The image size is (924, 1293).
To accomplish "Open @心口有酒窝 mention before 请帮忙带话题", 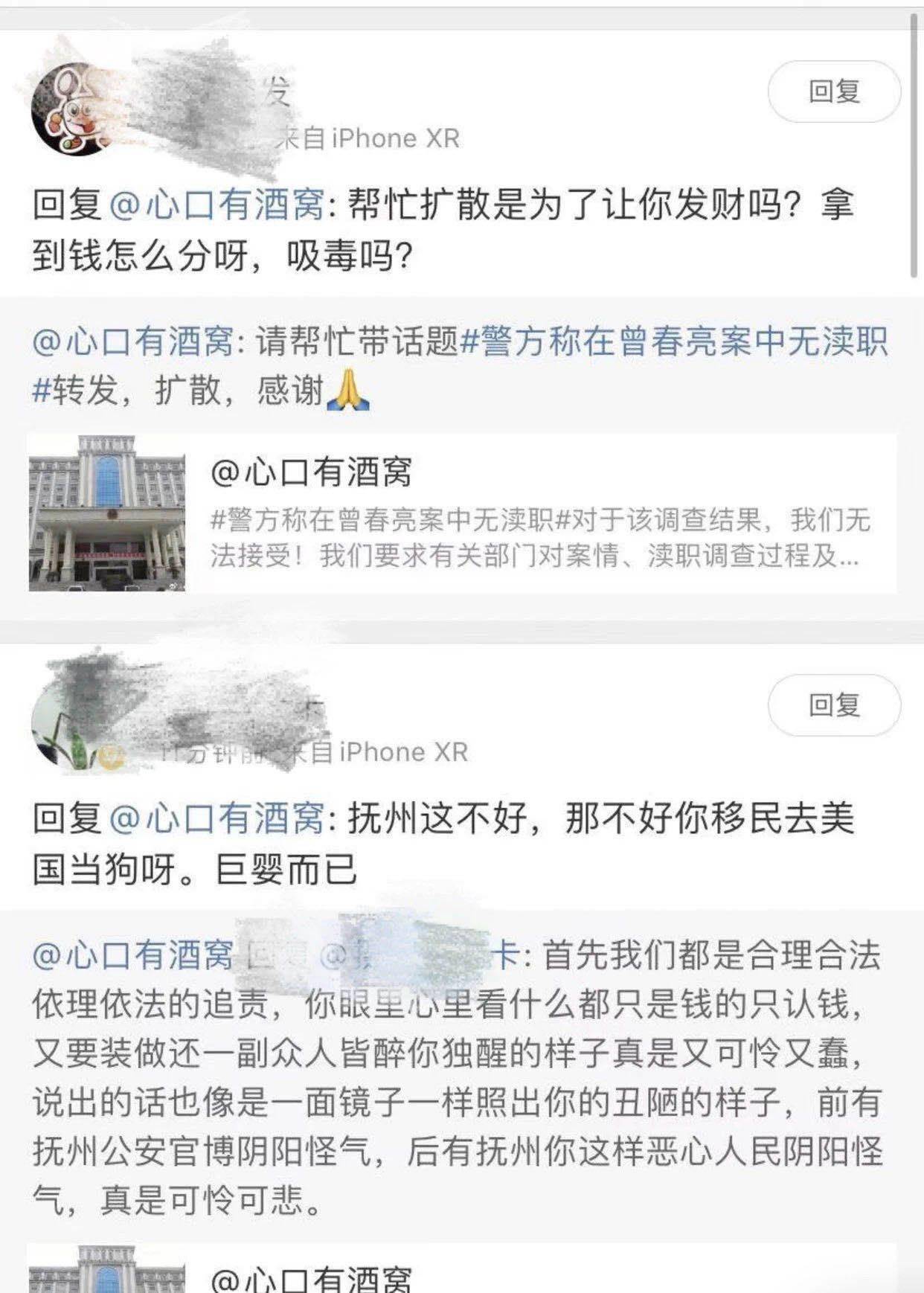I will 132,343.
